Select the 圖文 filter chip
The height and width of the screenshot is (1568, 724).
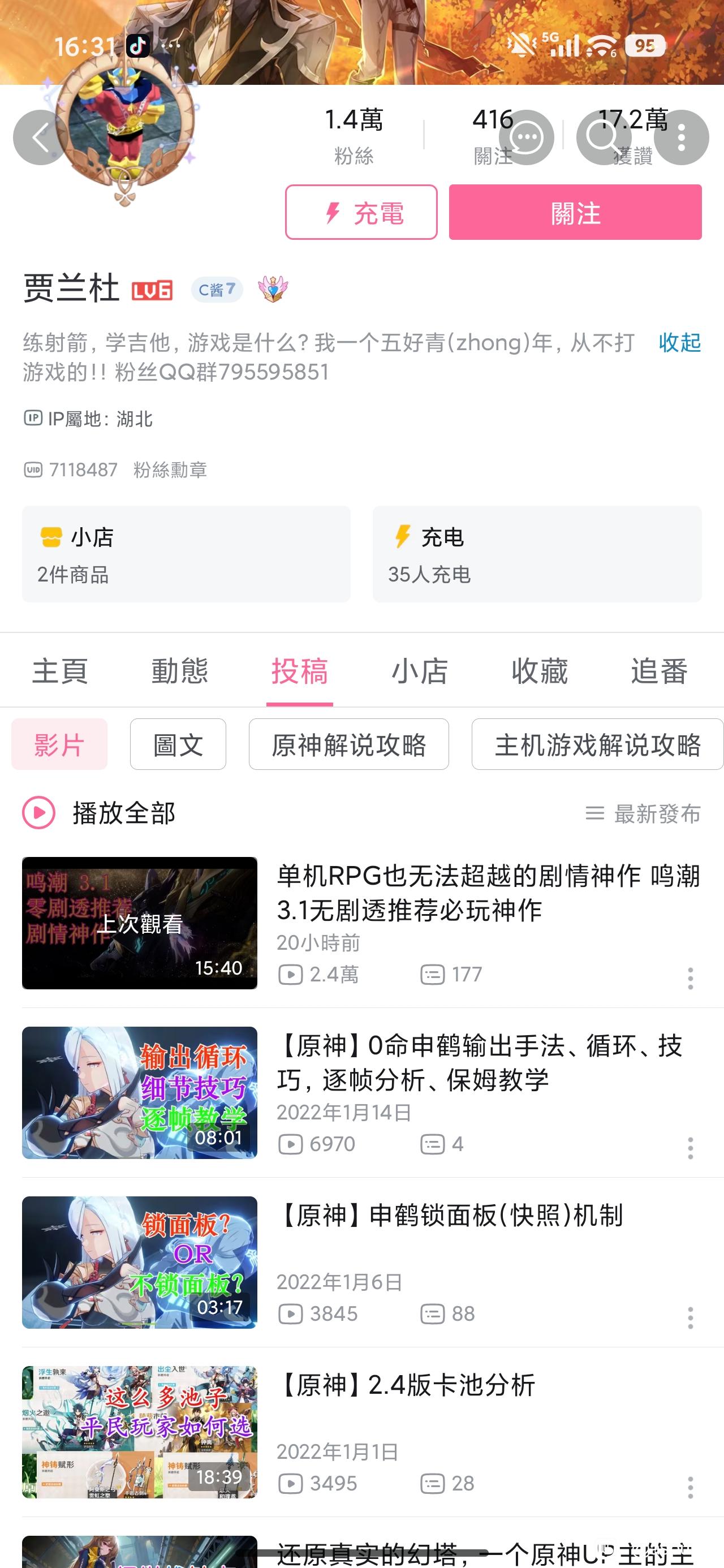pyautogui.click(x=178, y=744)
